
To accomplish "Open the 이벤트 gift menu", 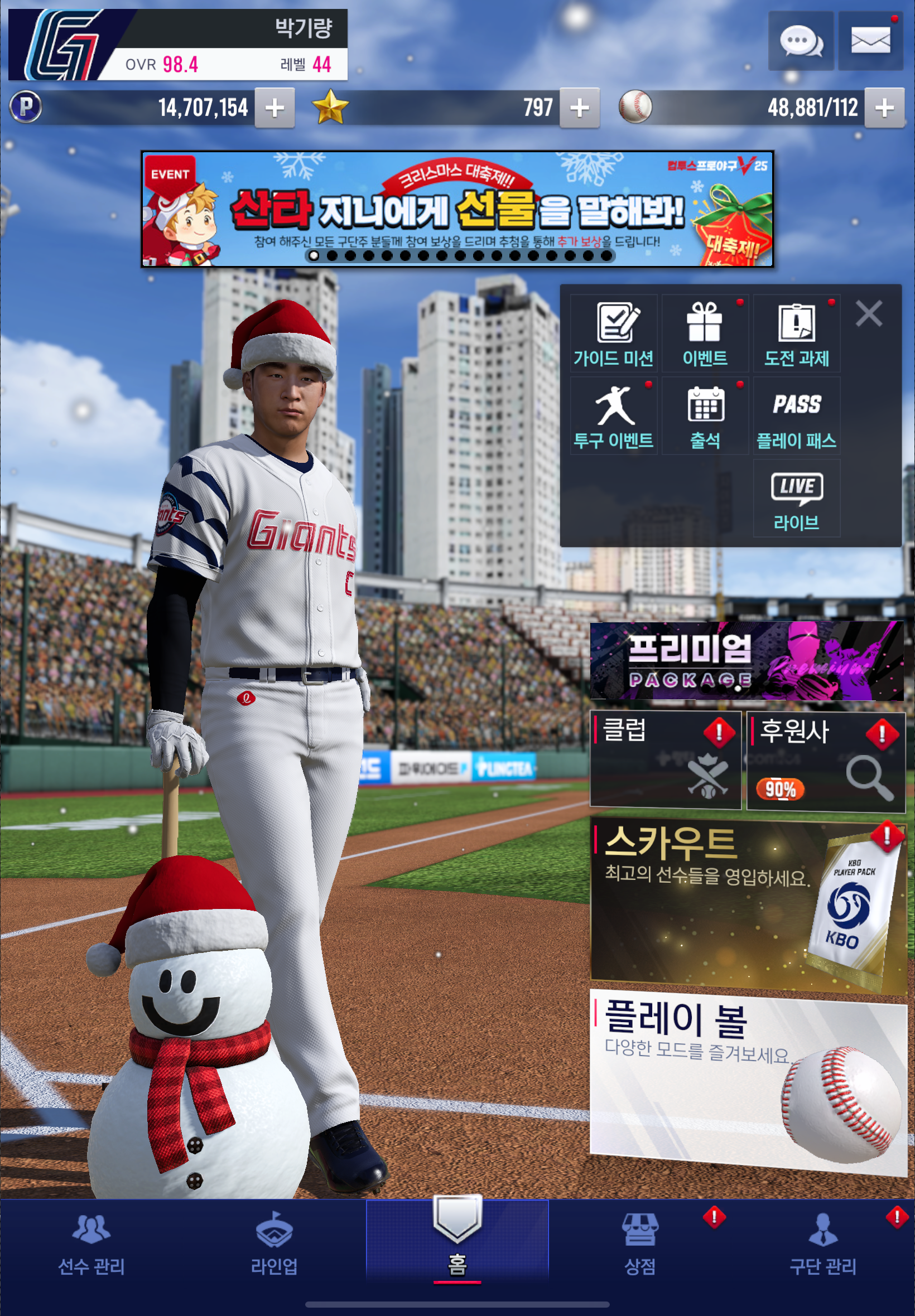I will coord(705,334).
